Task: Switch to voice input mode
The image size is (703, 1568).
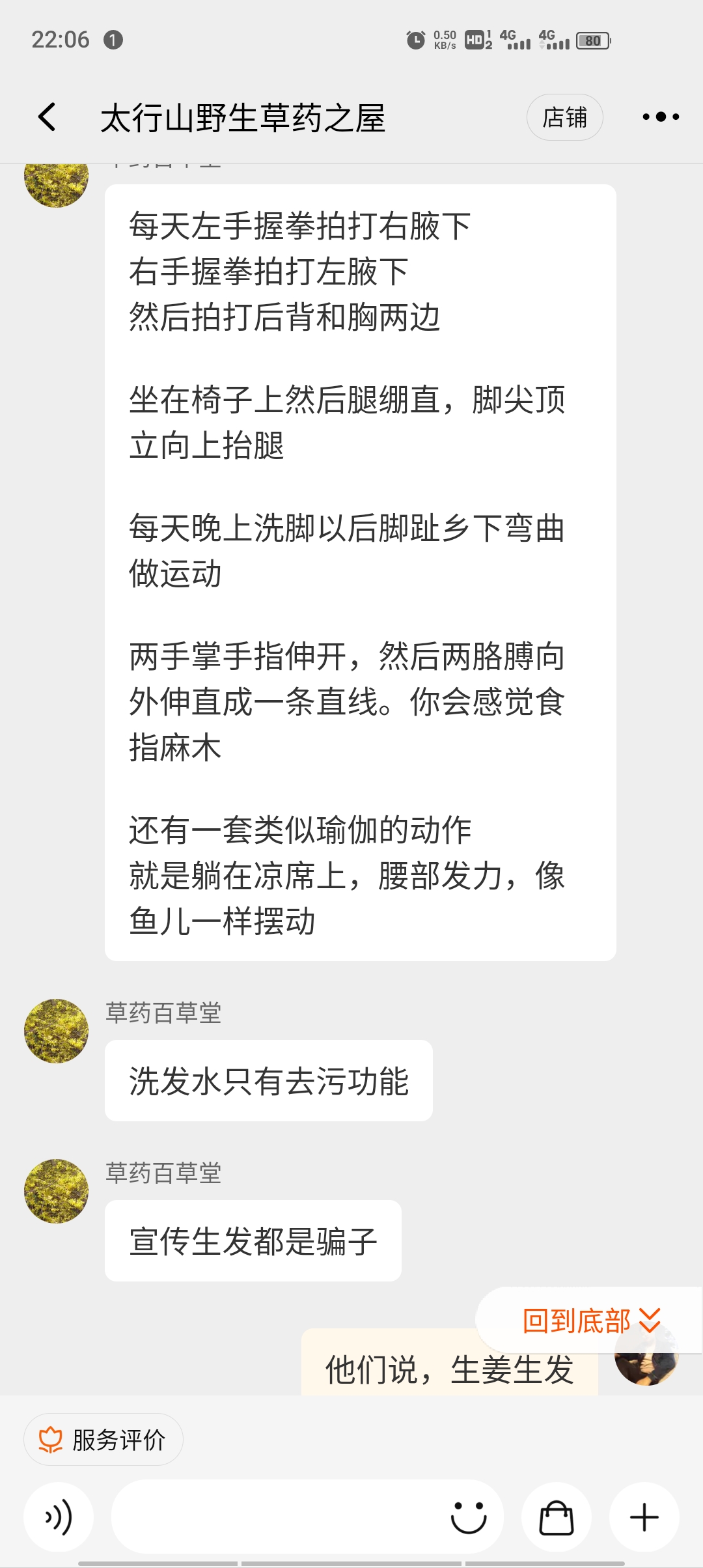Action: coord(59,1518)
